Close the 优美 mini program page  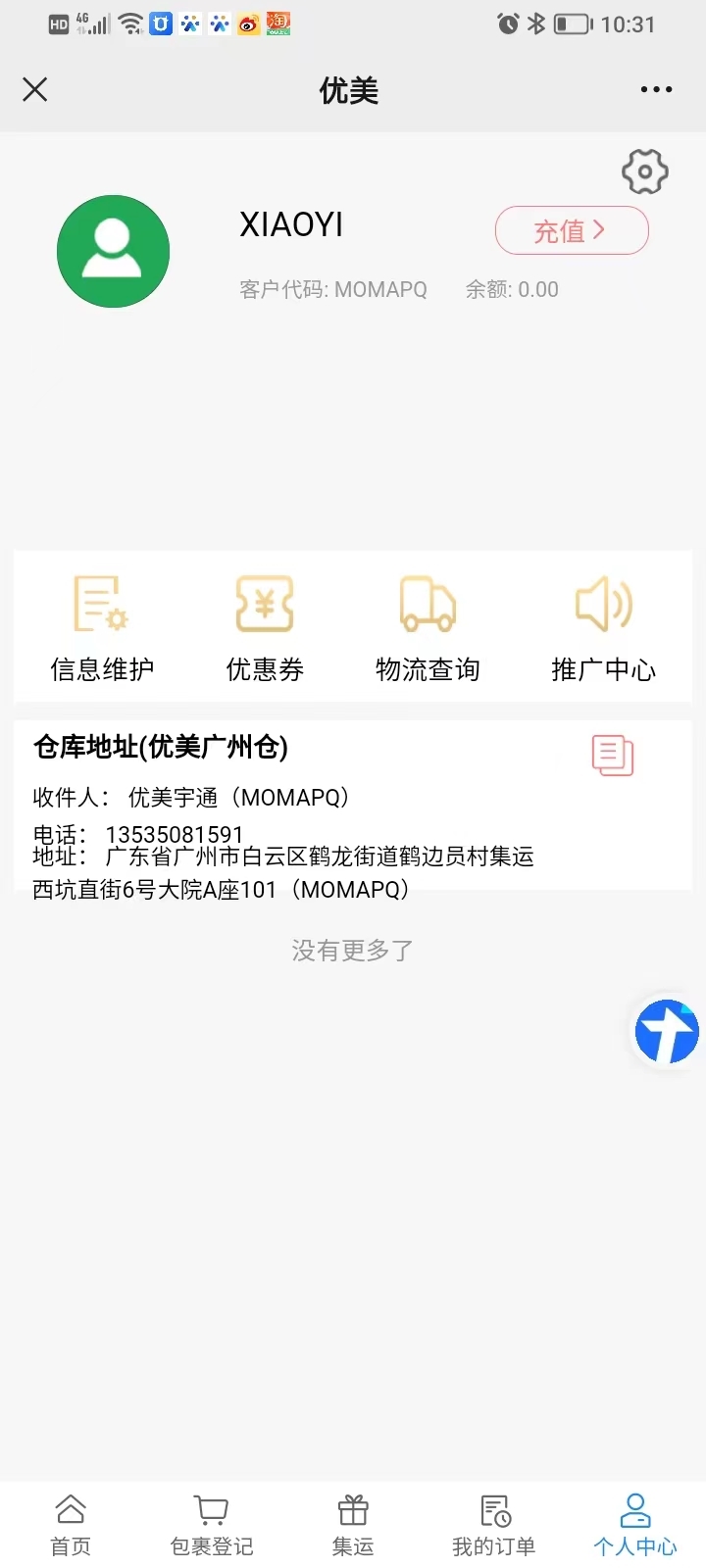35,90
